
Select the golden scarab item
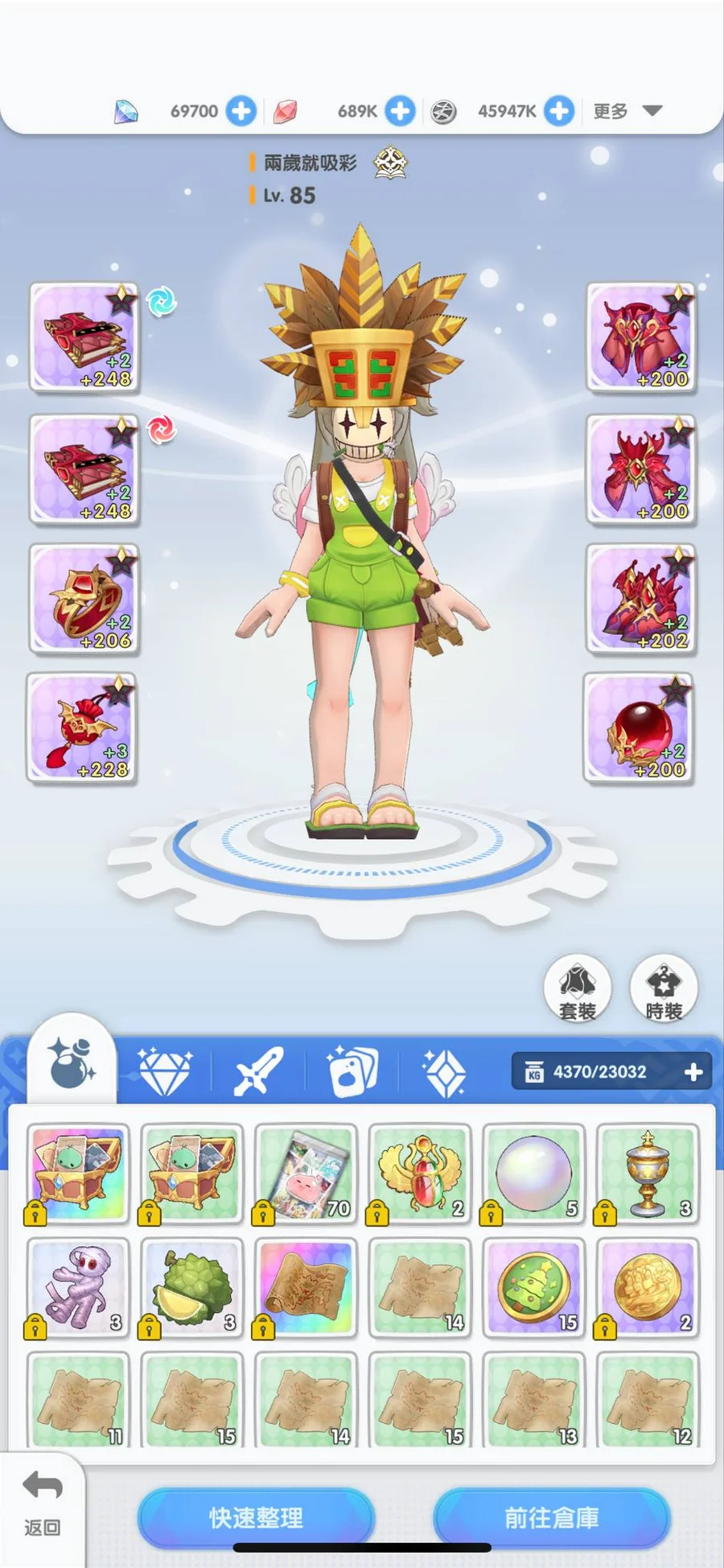[420, 1173]
